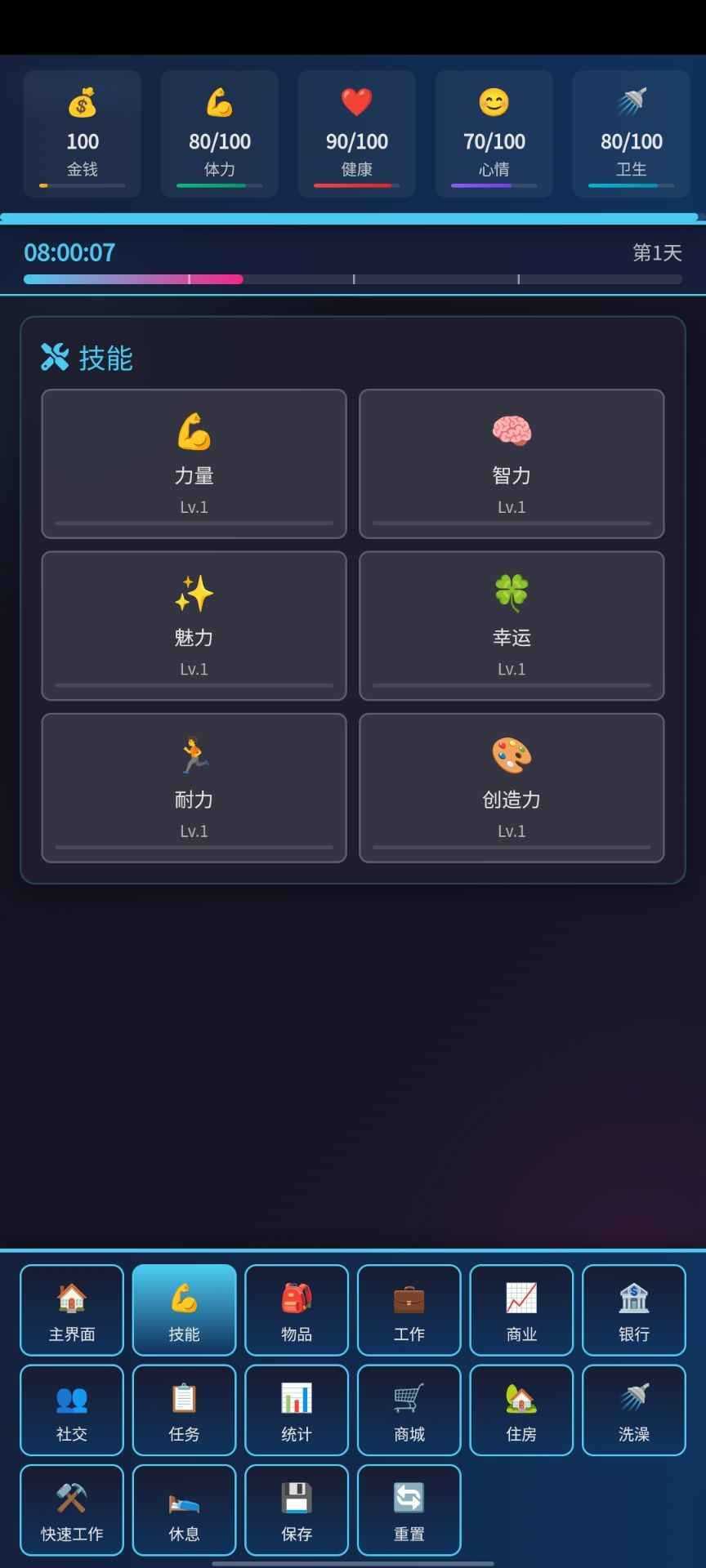This screenshot has height=1568, width=706.
Task: Go to the 住房 housing tab
Action: [521, 1410]
